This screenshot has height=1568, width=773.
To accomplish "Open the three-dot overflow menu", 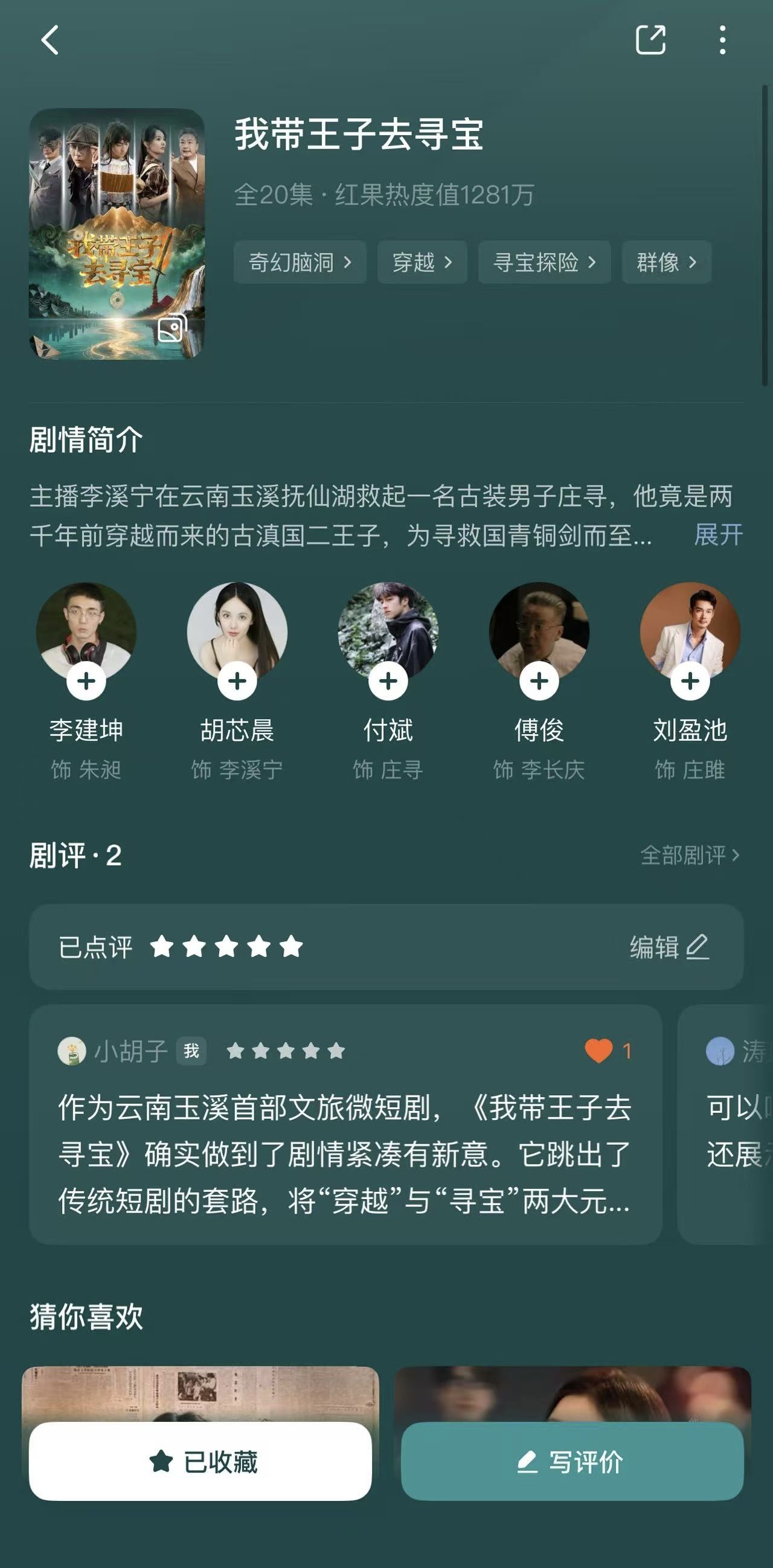I will click(722, 40).
